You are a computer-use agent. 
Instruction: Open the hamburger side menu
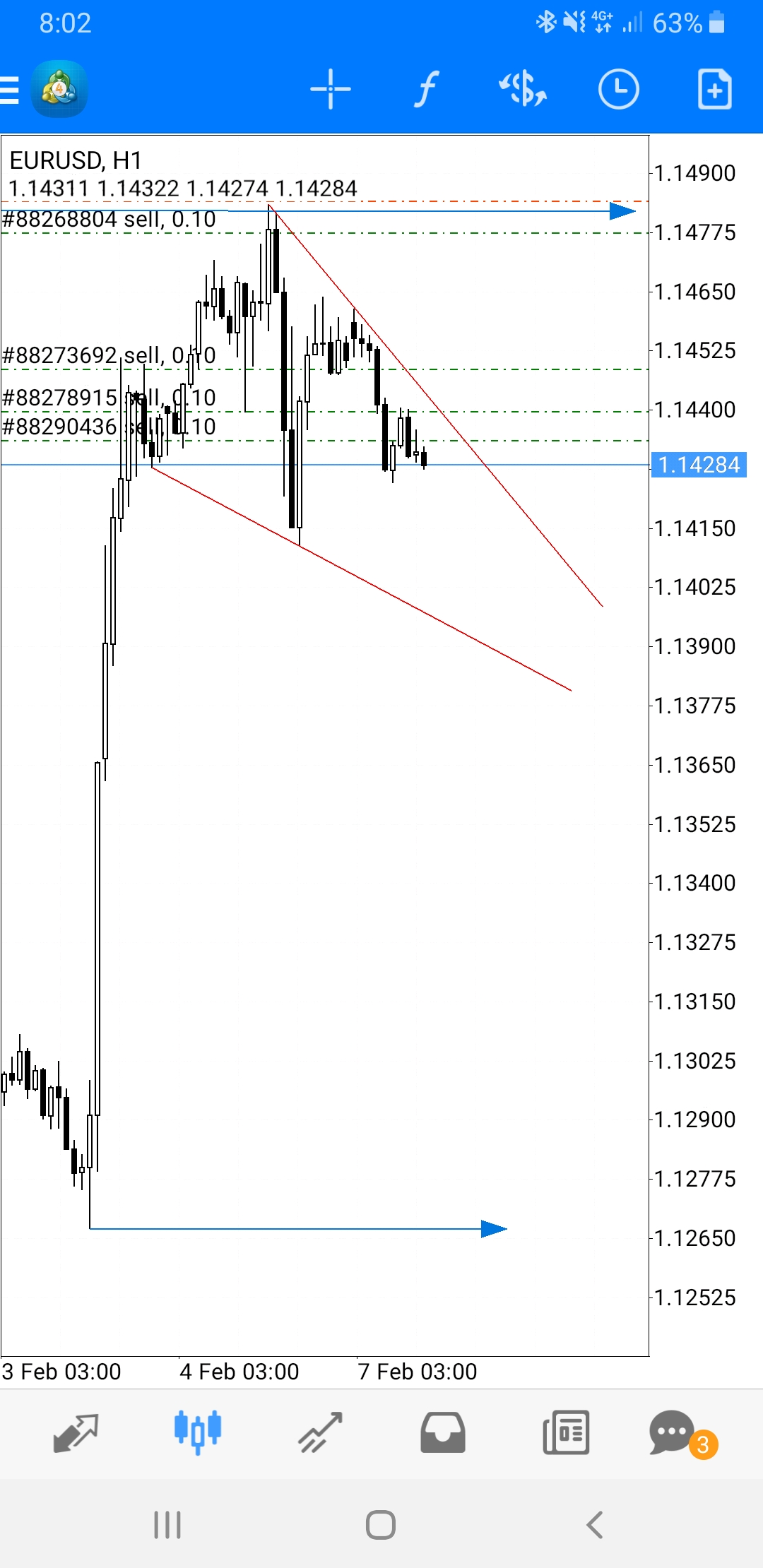[x=10, y=90]
